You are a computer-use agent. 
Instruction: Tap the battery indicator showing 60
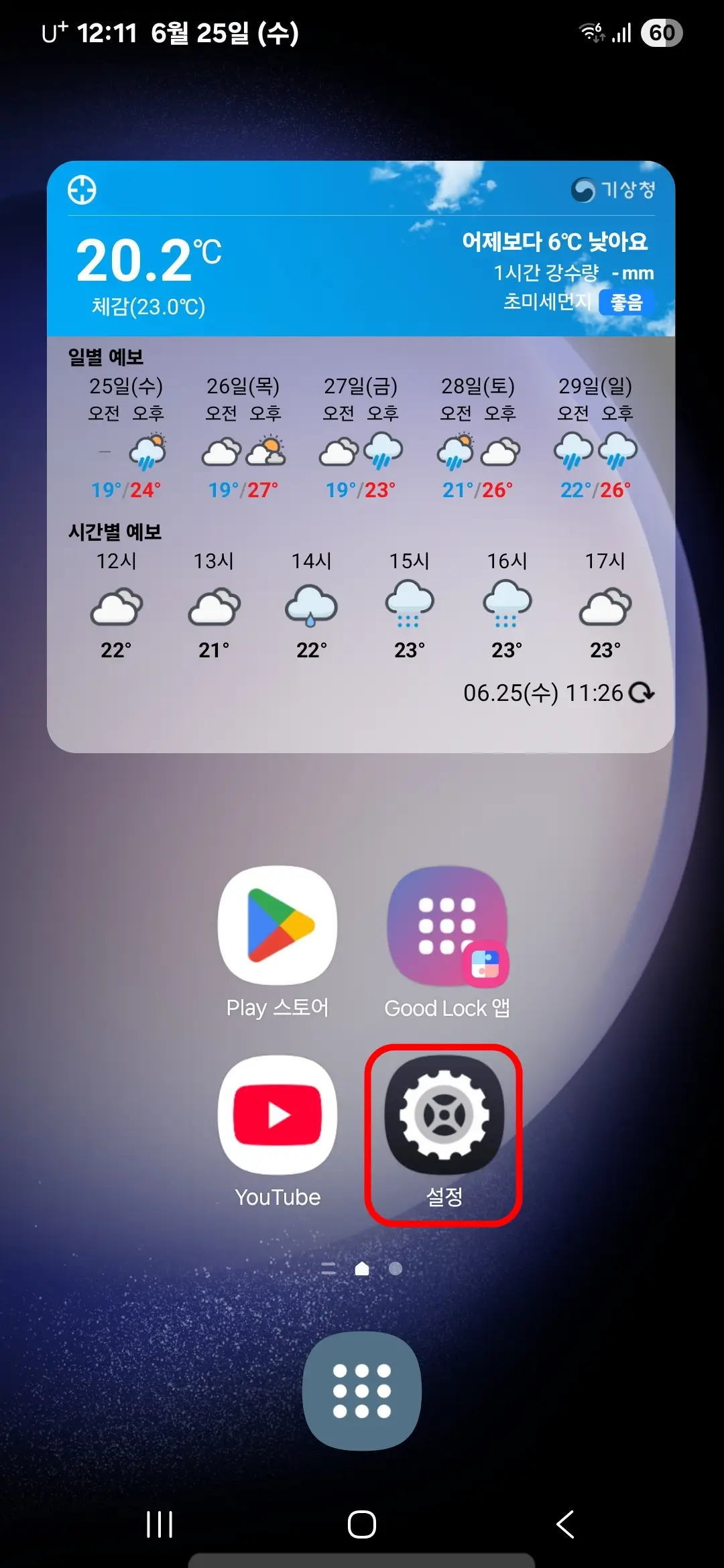pos(663,31)
